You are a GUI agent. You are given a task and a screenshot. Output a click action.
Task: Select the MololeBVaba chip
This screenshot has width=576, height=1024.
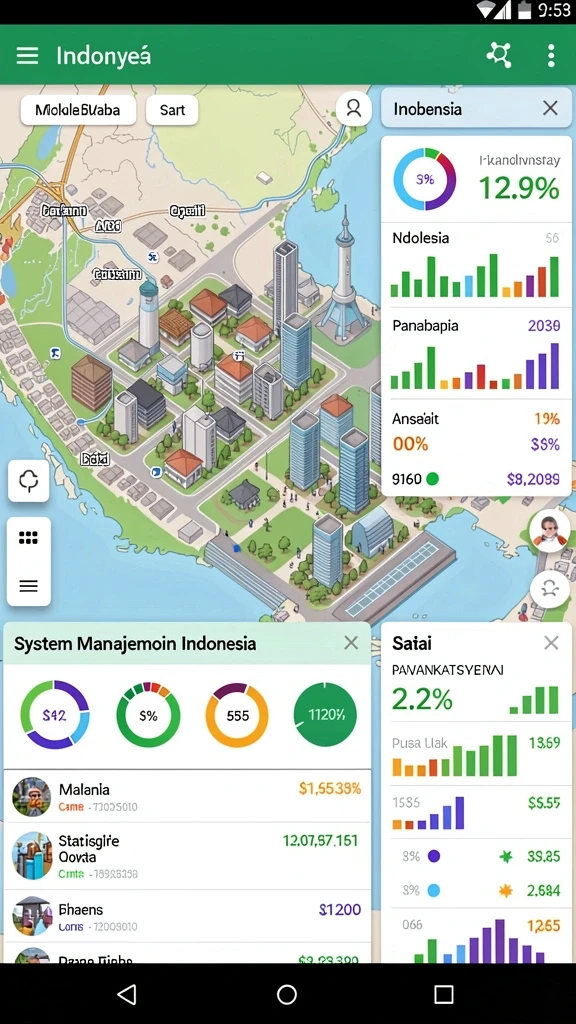tap(78, 110)
